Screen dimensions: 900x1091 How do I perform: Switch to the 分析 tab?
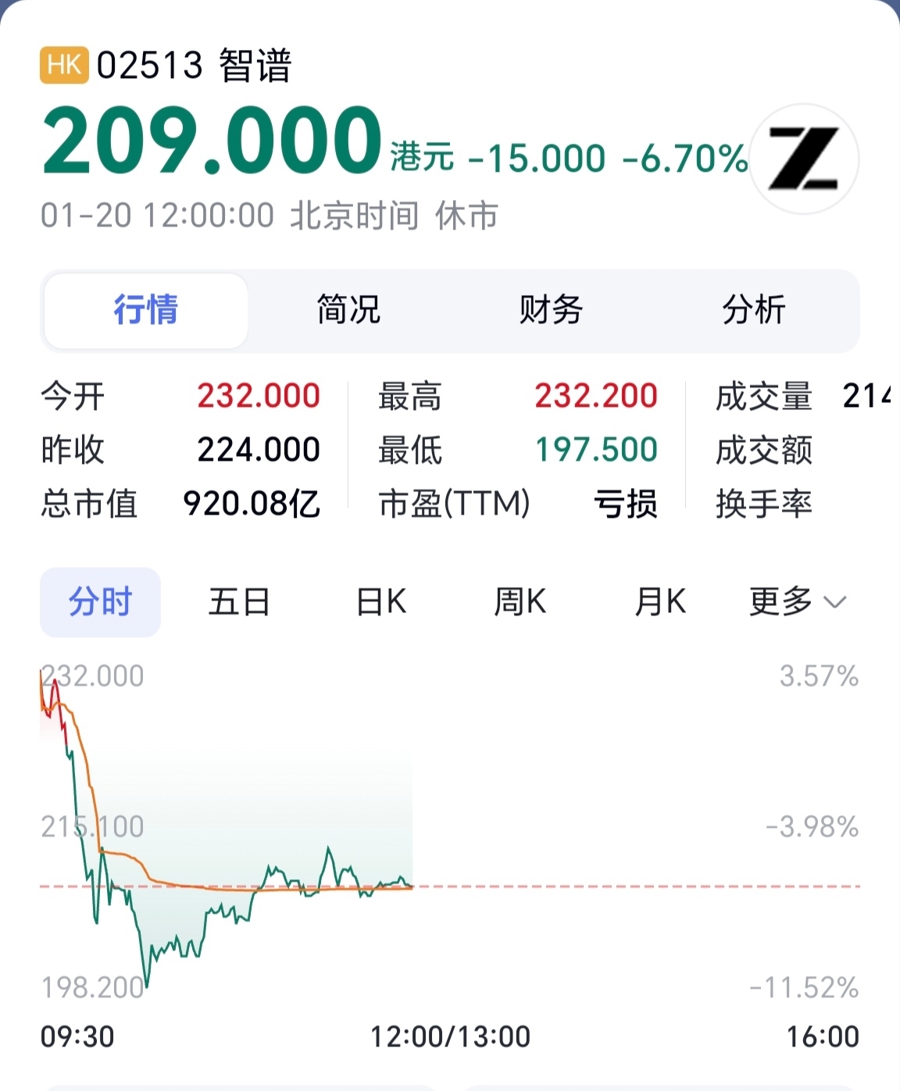pos(753,310)
